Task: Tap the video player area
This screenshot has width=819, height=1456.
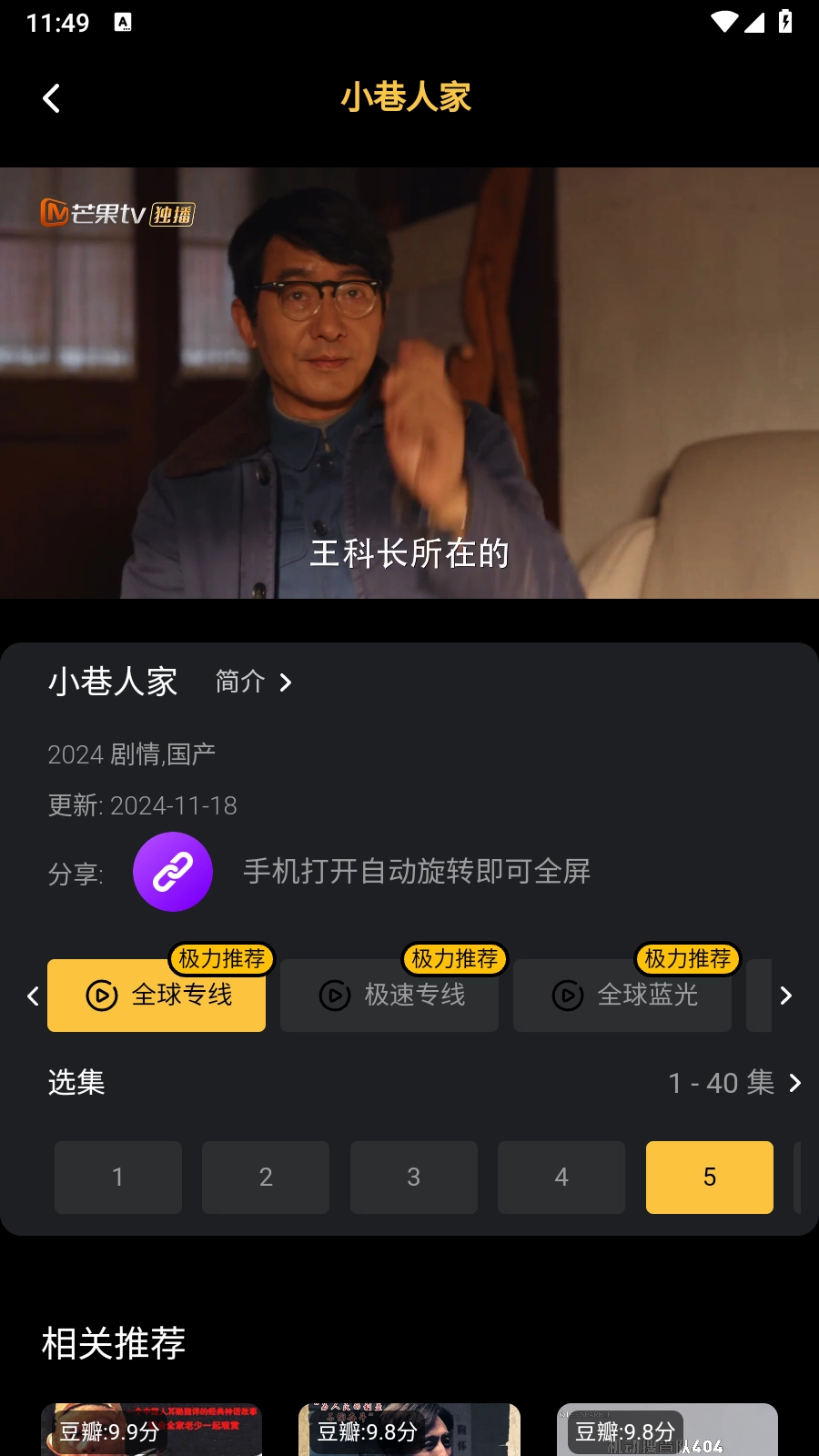Action: [409, 382]
